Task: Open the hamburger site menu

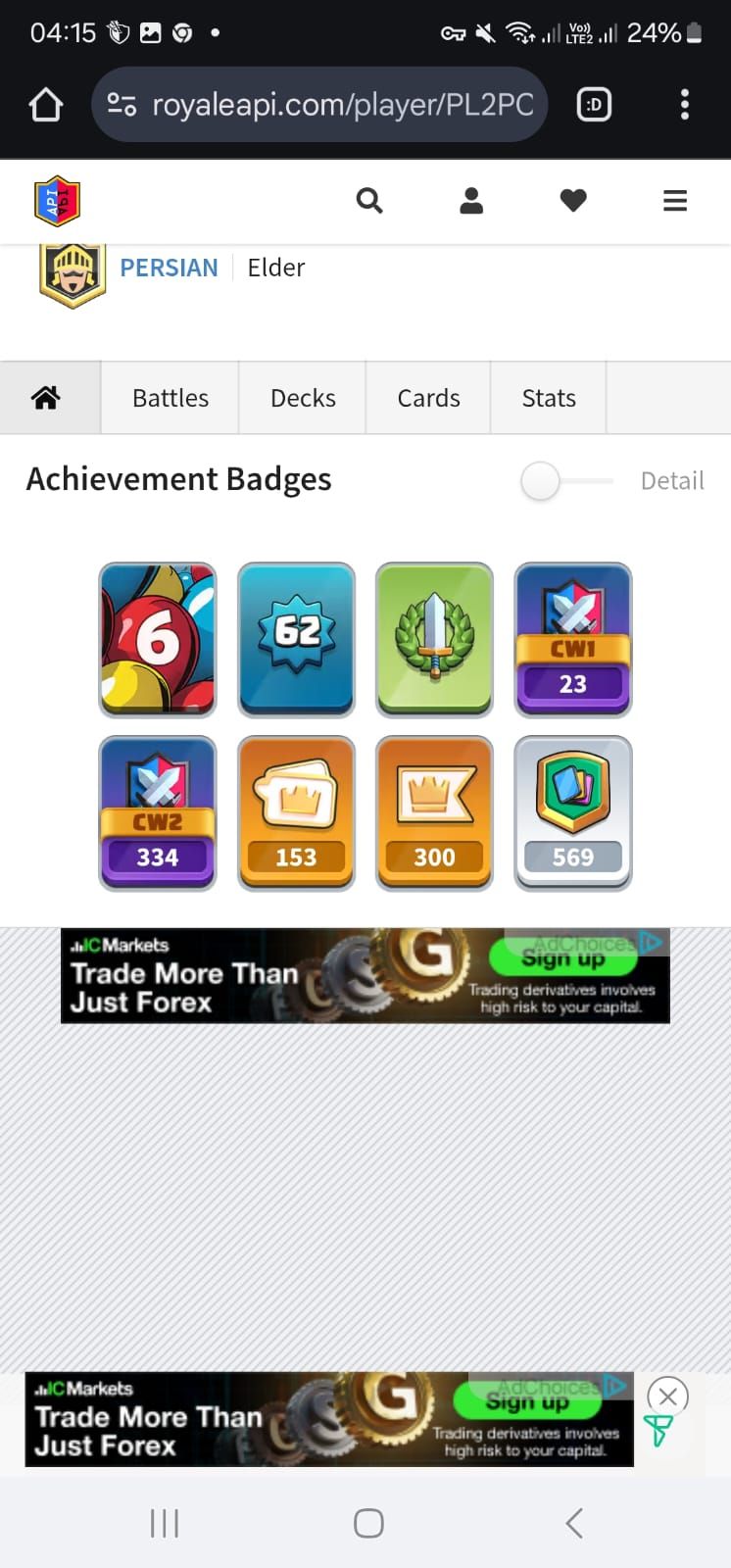Action: tap(675, 201)
